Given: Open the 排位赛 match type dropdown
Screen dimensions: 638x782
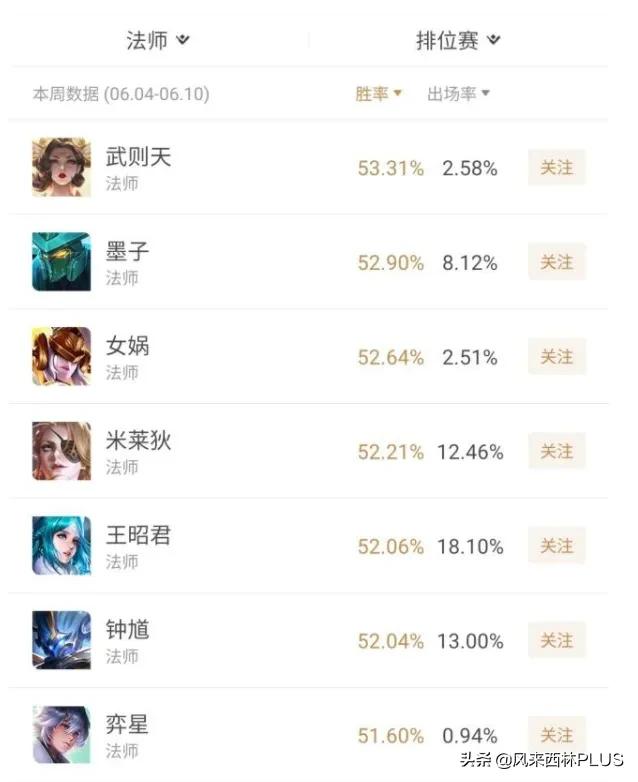Looking at the screenshot, I should pos(458,41).
